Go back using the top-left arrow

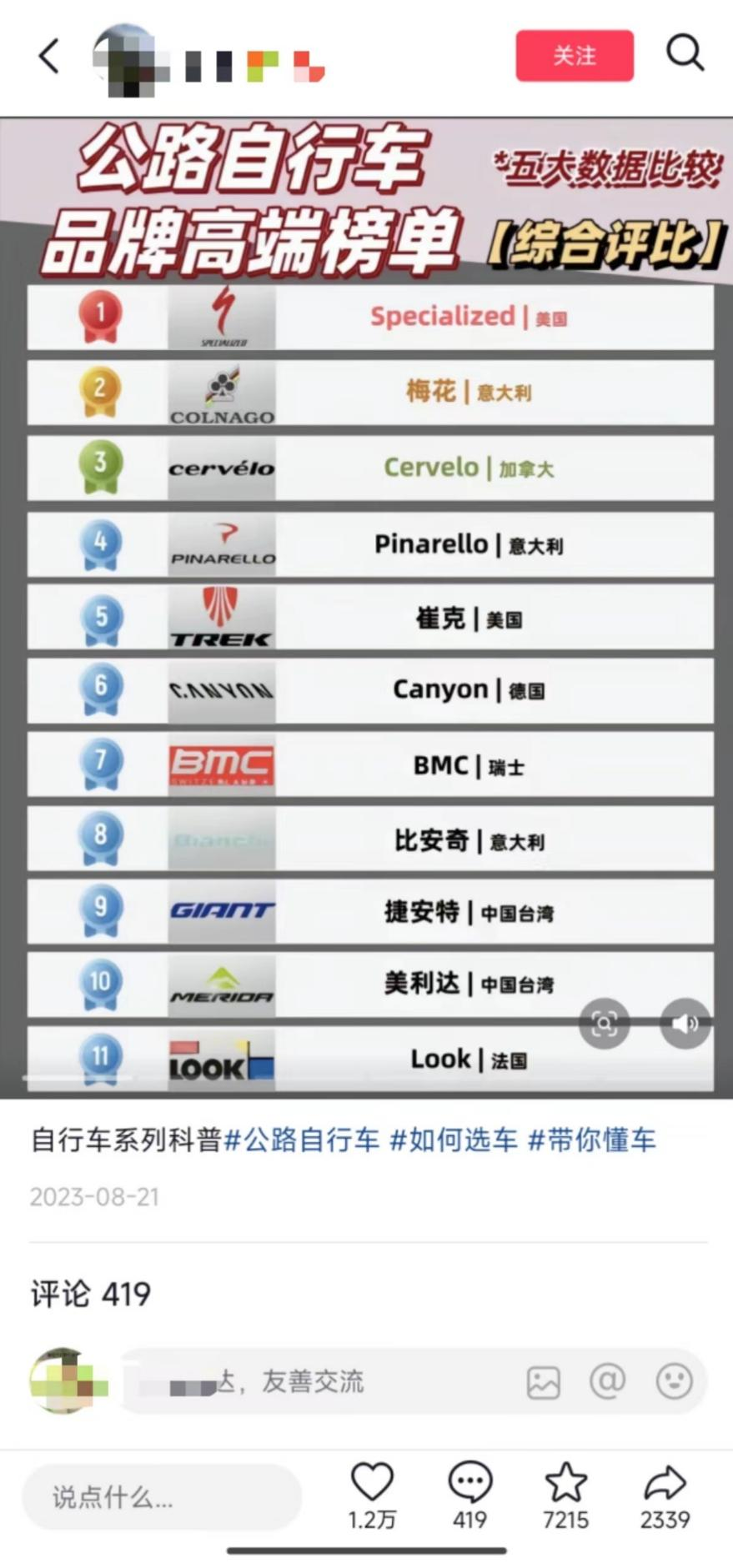tap(49, 57)
